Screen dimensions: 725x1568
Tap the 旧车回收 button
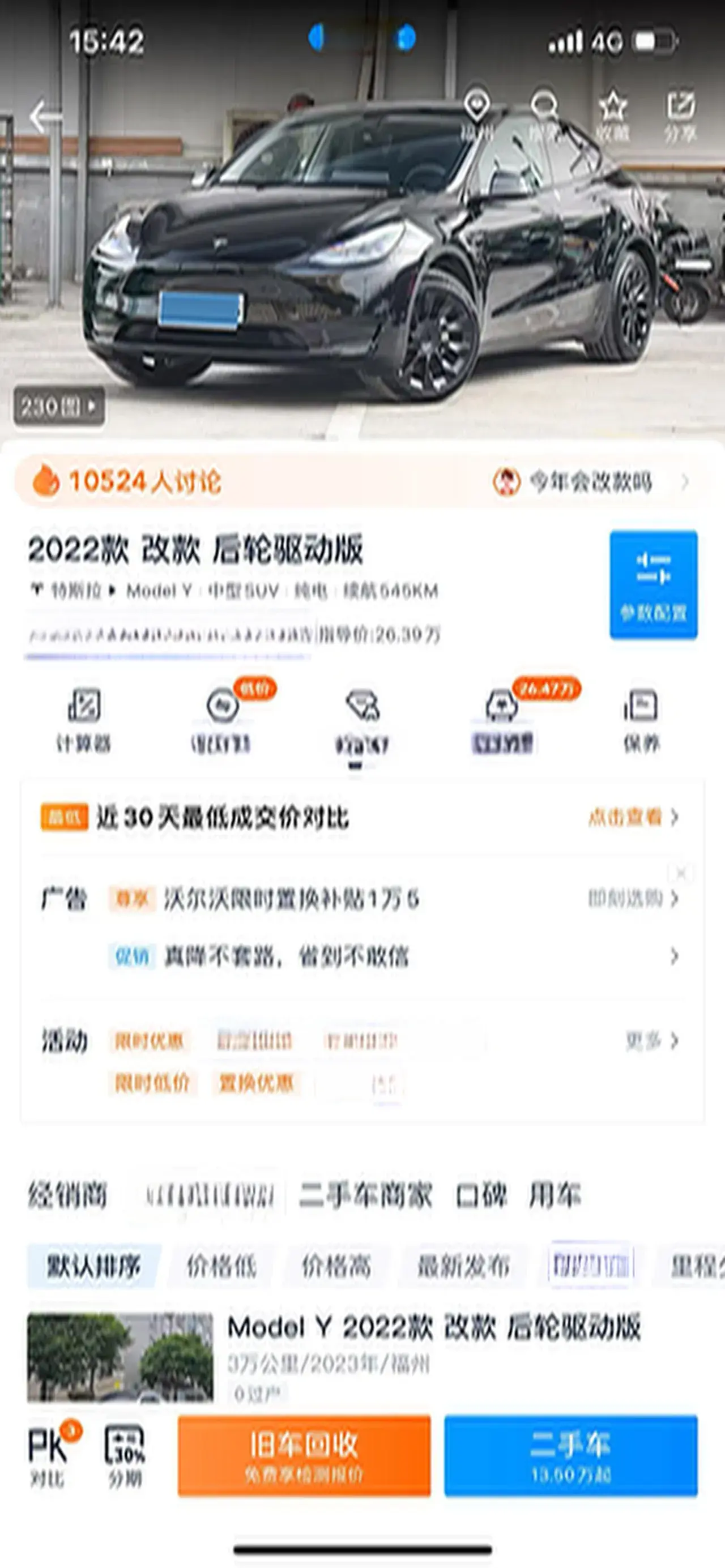point(304,1455)
